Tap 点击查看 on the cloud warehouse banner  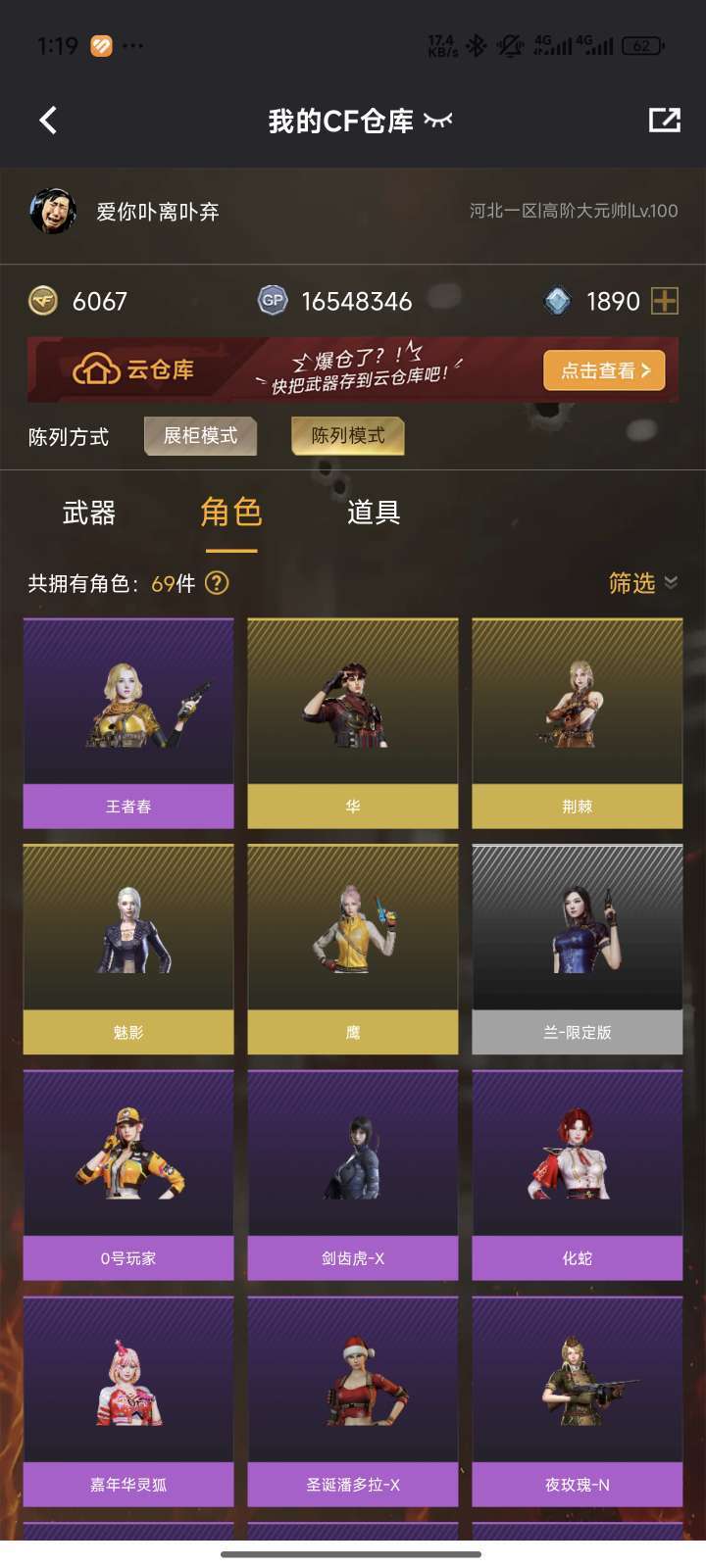pyautogui.click(x=605, y=370)
